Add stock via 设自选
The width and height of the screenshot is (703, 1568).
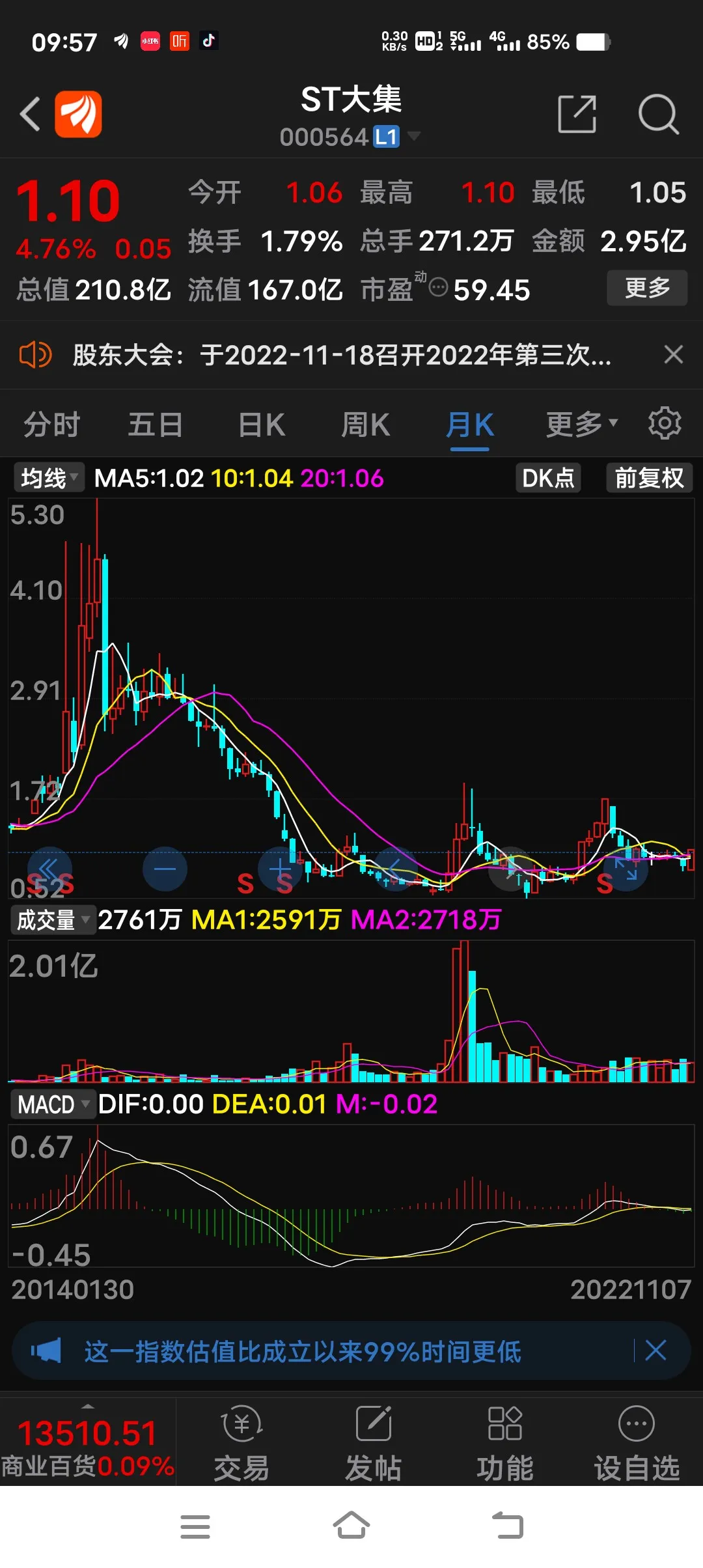636,1443
